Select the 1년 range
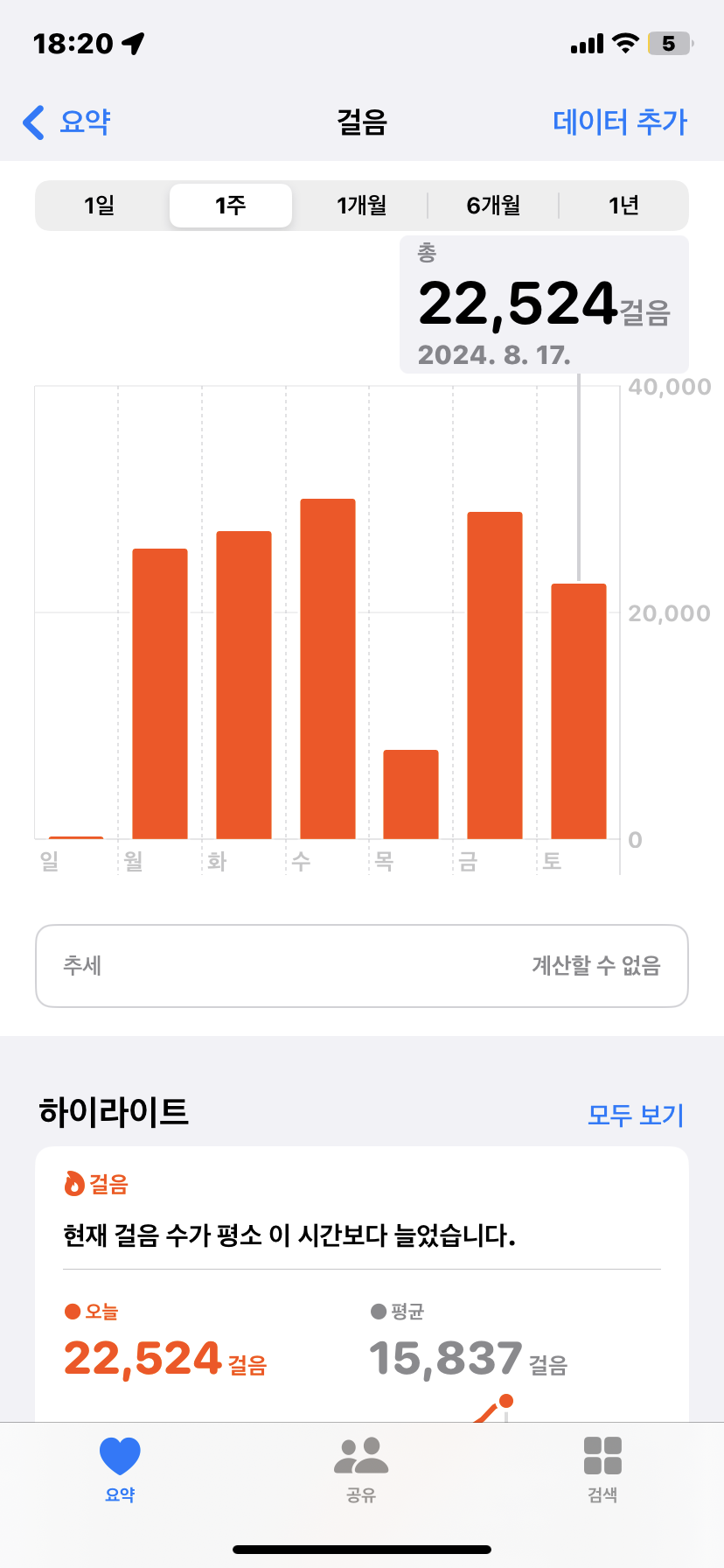724x1568 pixels. [623, 206]
